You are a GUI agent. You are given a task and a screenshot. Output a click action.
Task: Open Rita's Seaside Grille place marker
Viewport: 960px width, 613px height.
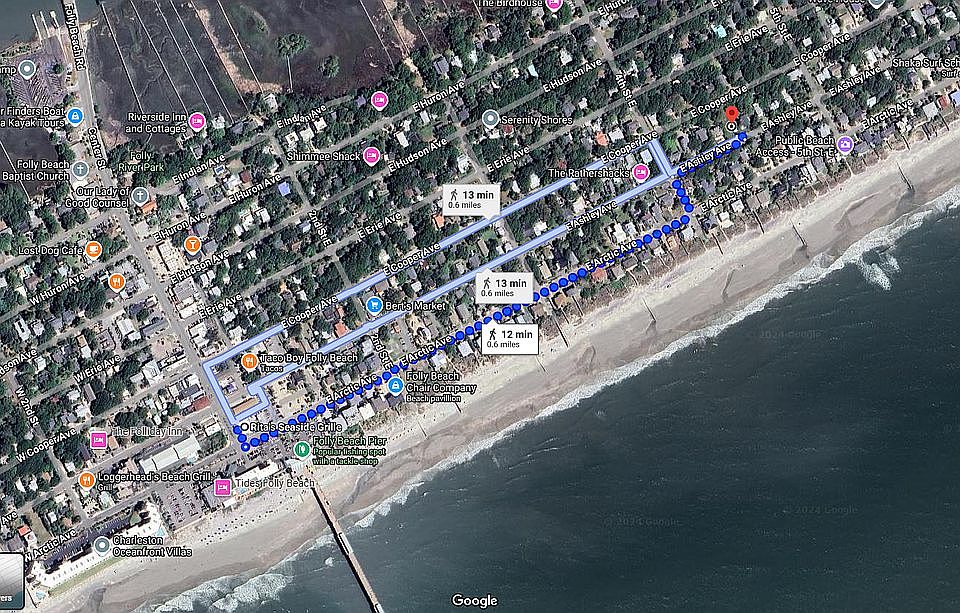[x=245, y=427]
